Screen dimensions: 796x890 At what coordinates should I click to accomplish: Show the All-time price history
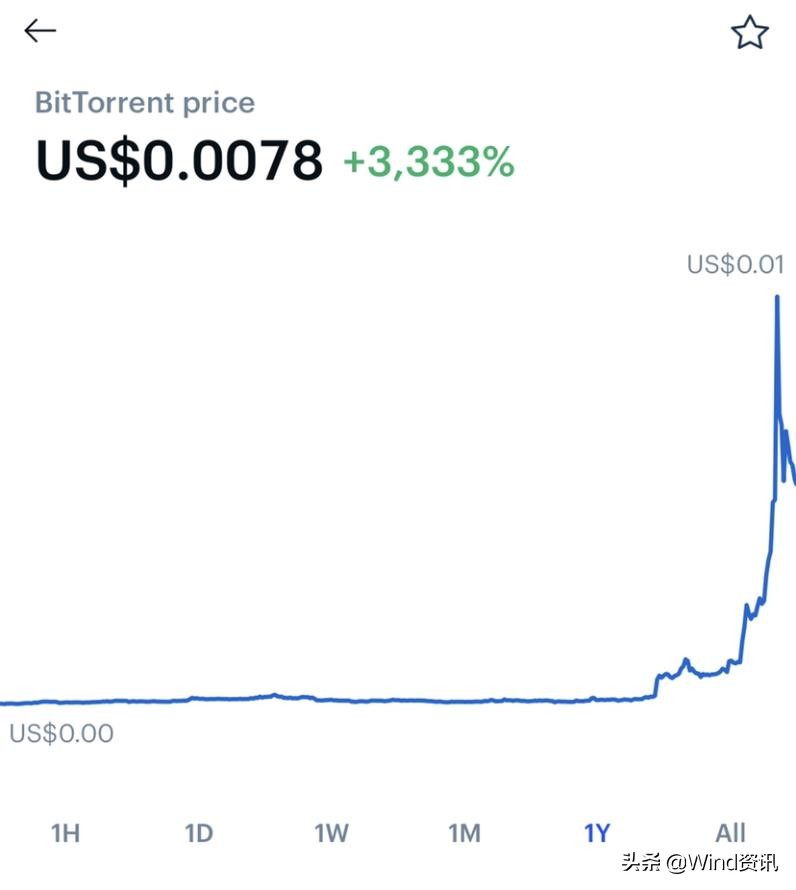(x=730, y=832)
